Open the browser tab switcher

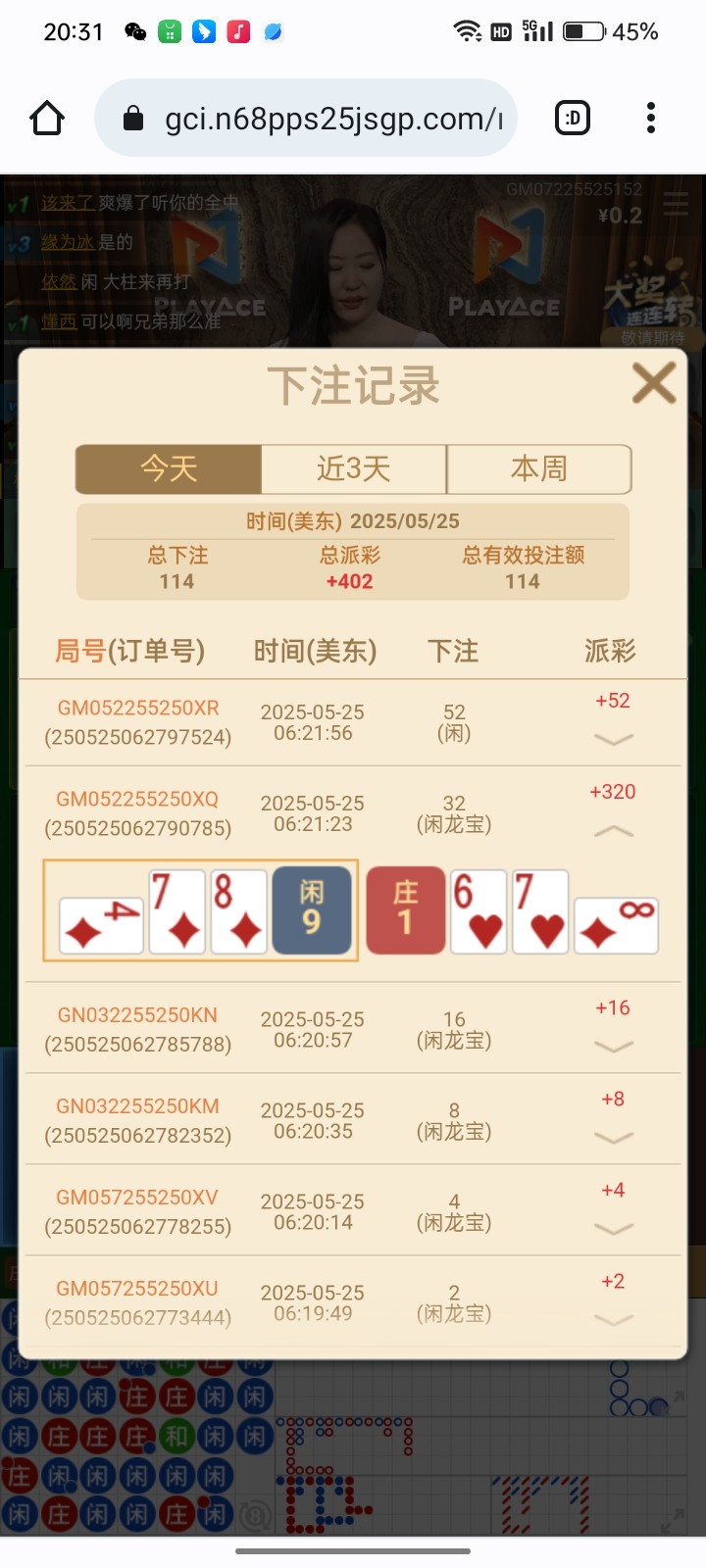573,119
